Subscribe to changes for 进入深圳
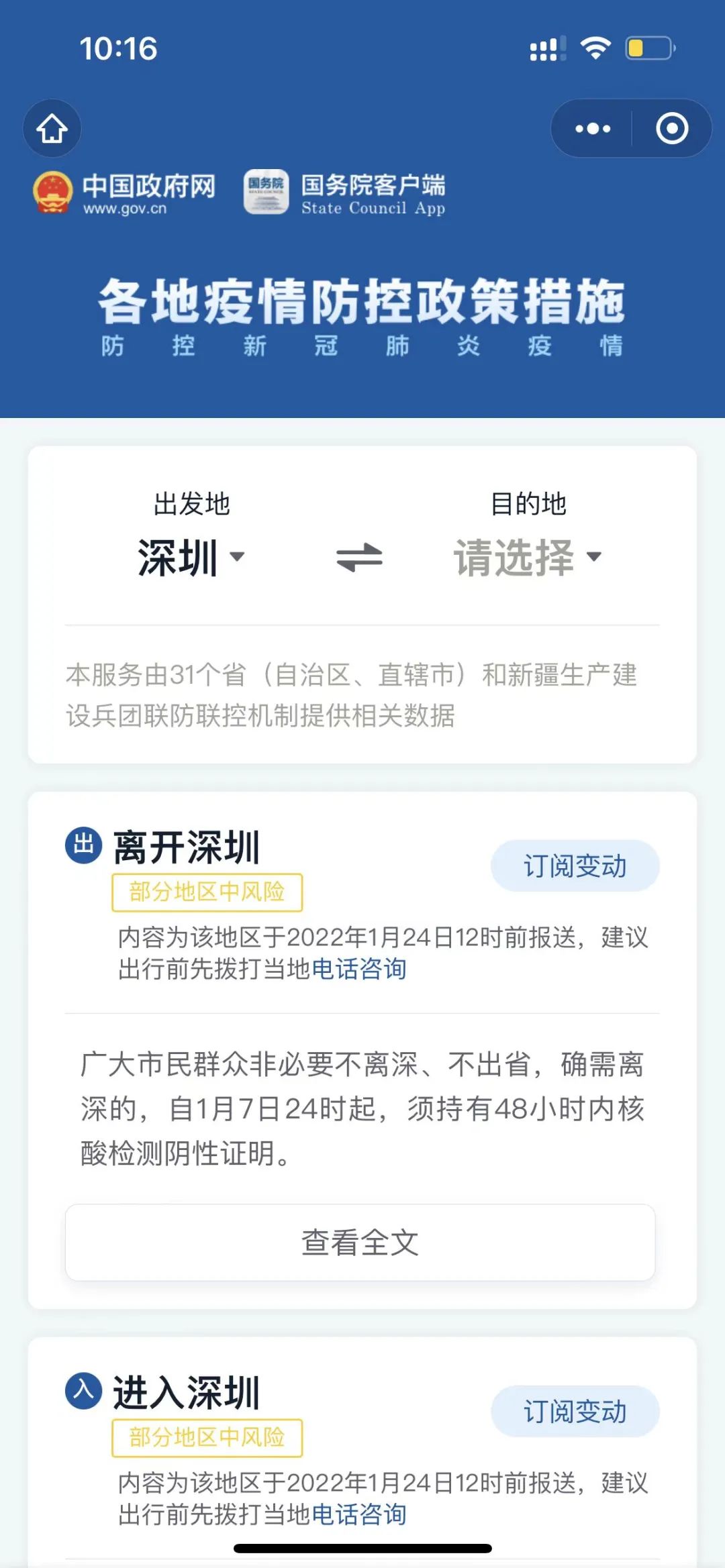This screenshot has height=1568, width=725. (x=575, y=1411)
